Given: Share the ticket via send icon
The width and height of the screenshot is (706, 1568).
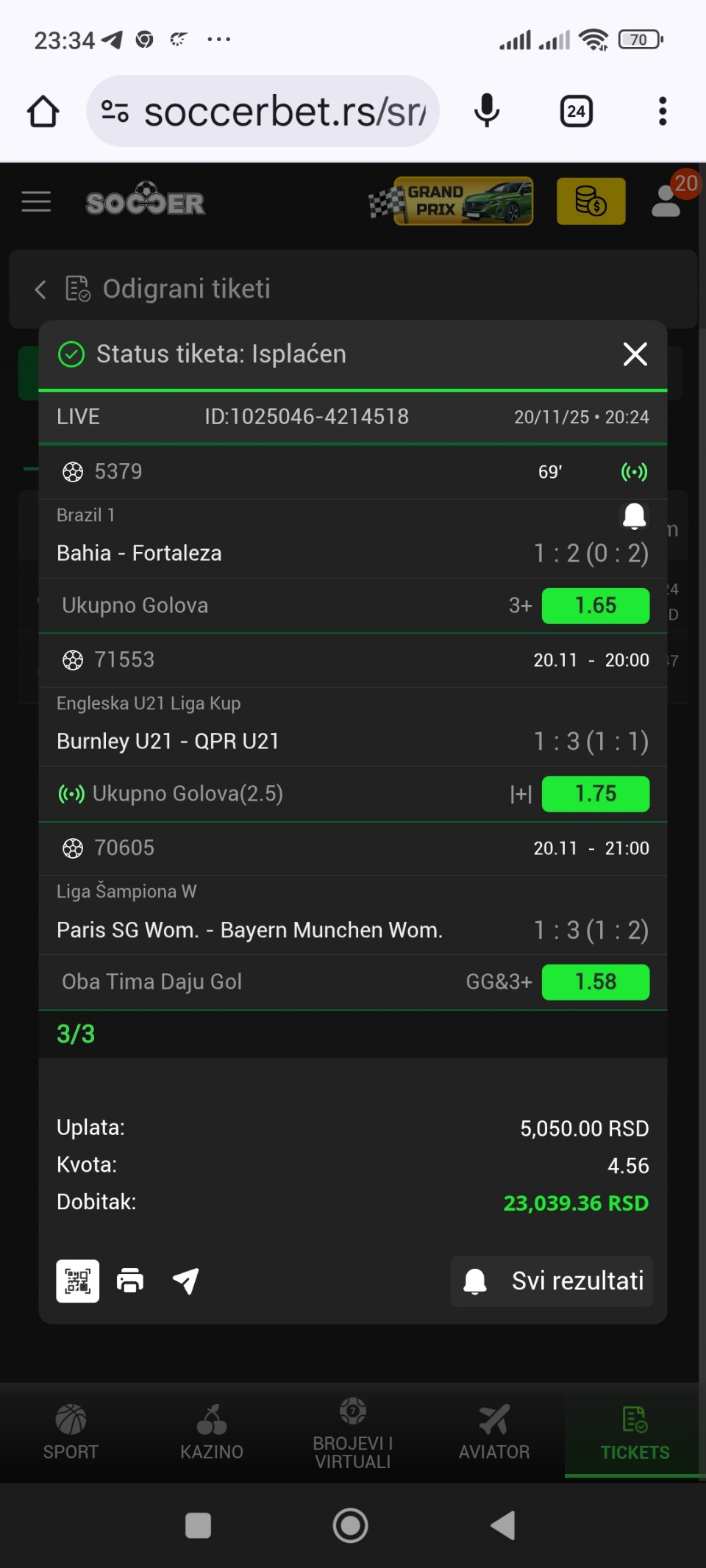Looking at the screenshot, I should (x=185, y=1281).
